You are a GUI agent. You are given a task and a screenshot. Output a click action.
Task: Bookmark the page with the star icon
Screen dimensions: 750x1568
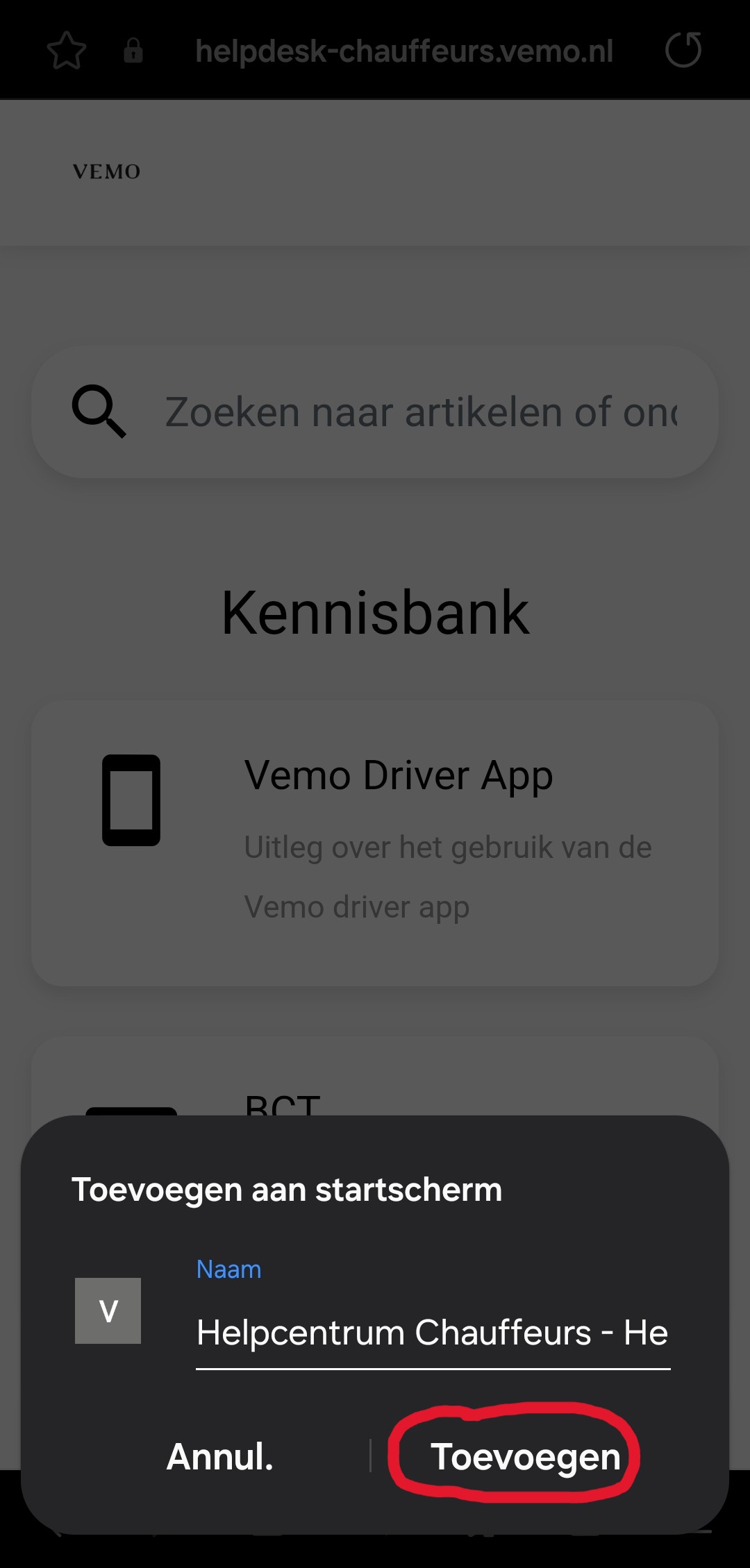coord(67,51)
